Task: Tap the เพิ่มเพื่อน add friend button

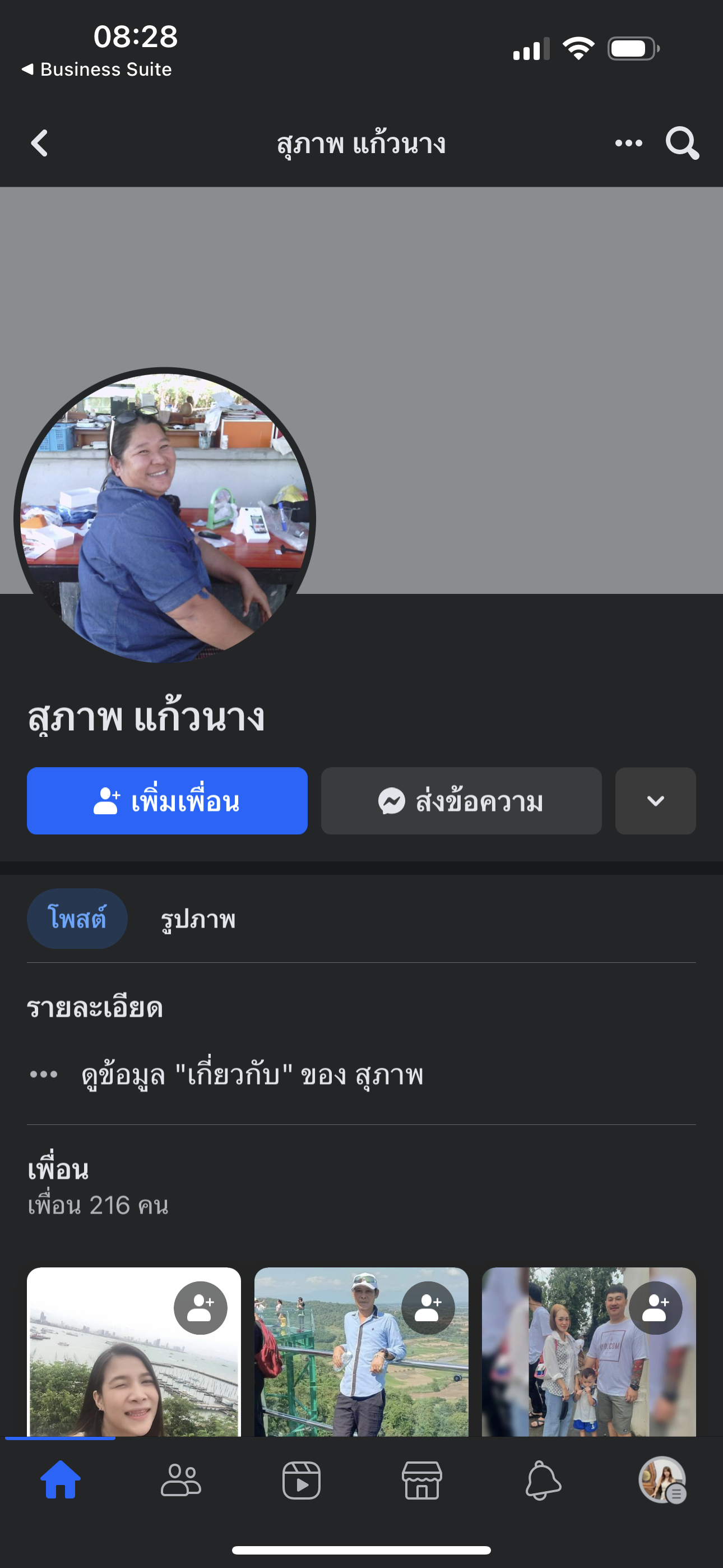Action: click(167, 801)
